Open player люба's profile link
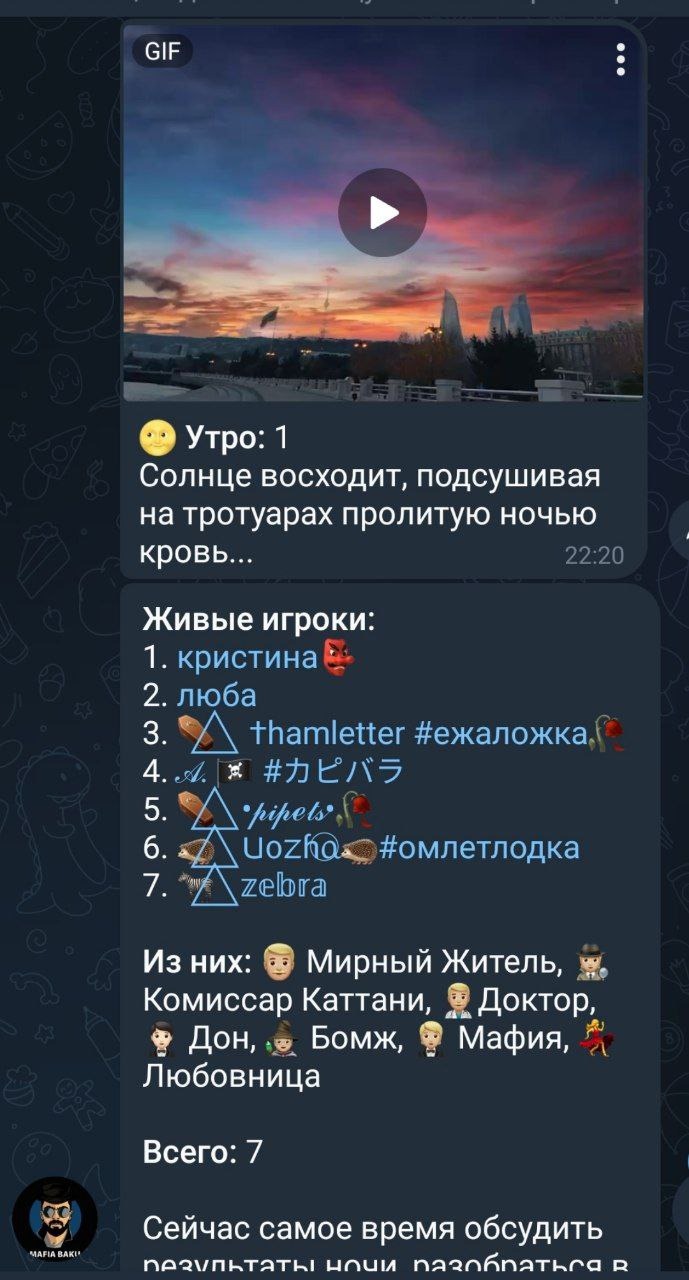This screenshot has height=1280, width=689. point(217,695)
